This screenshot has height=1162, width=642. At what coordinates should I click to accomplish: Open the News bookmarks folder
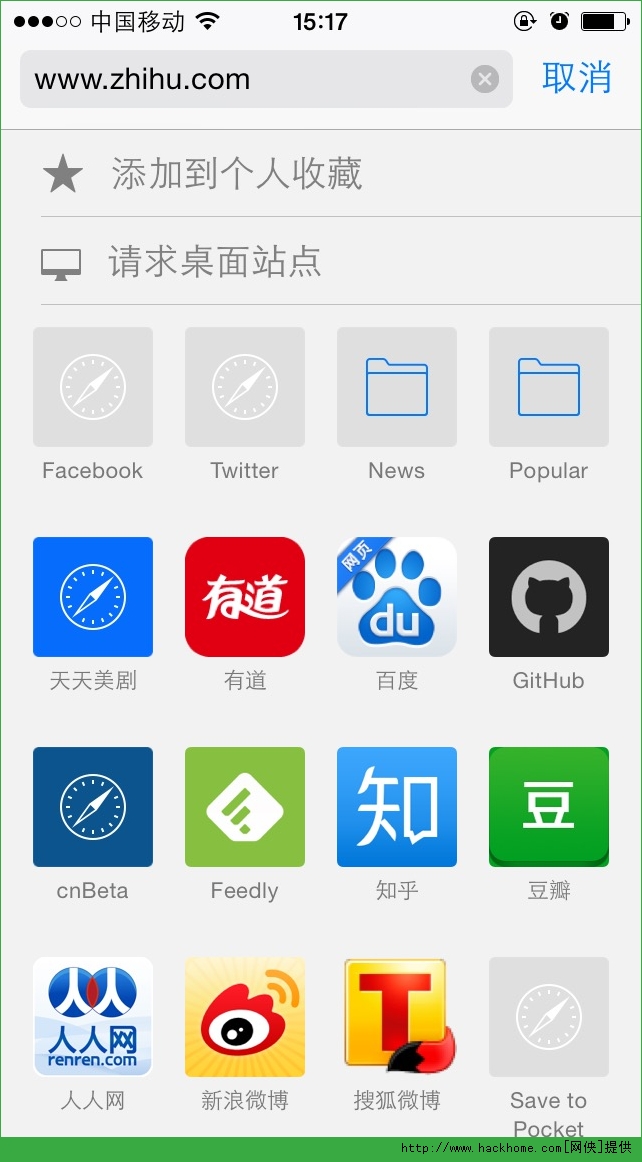397,387
